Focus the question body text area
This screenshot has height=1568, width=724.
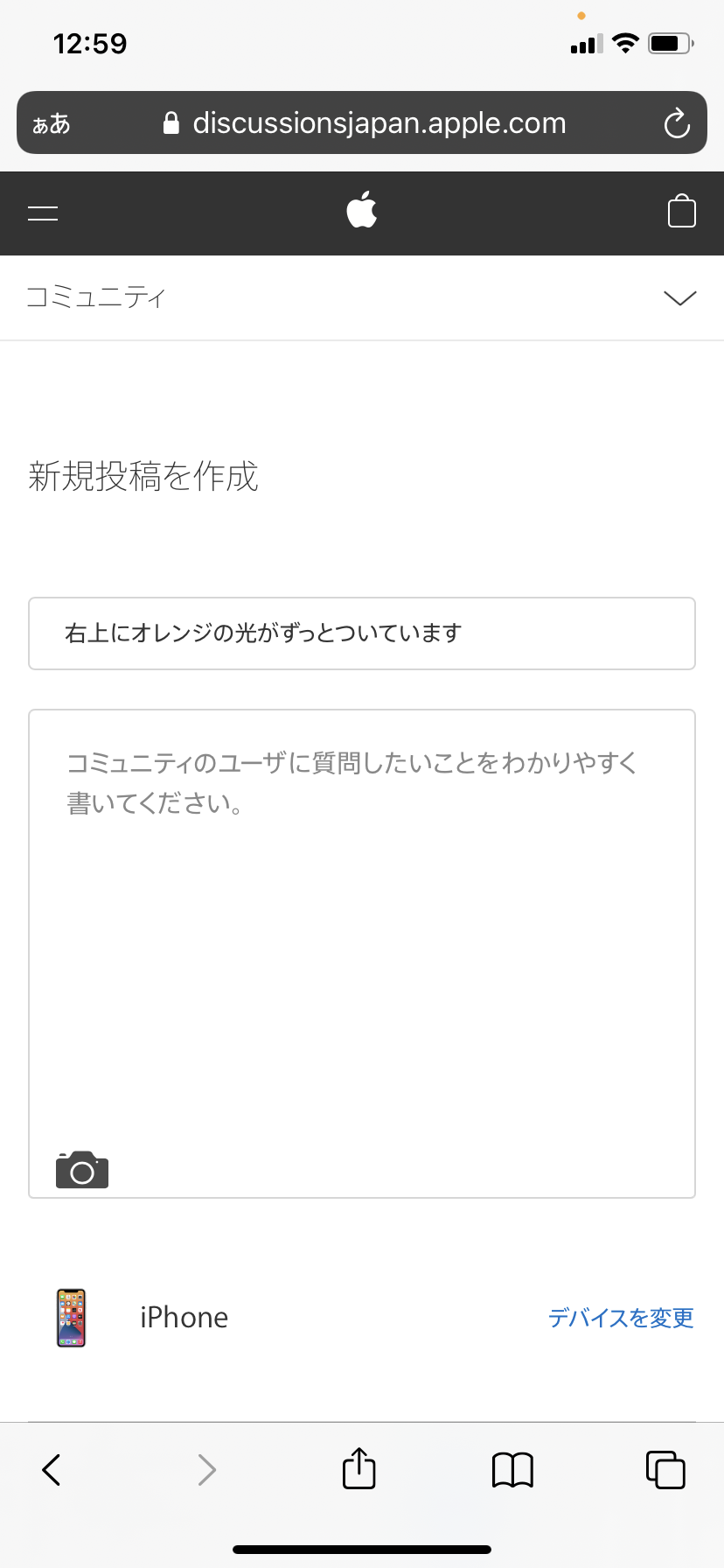(362, 927)
